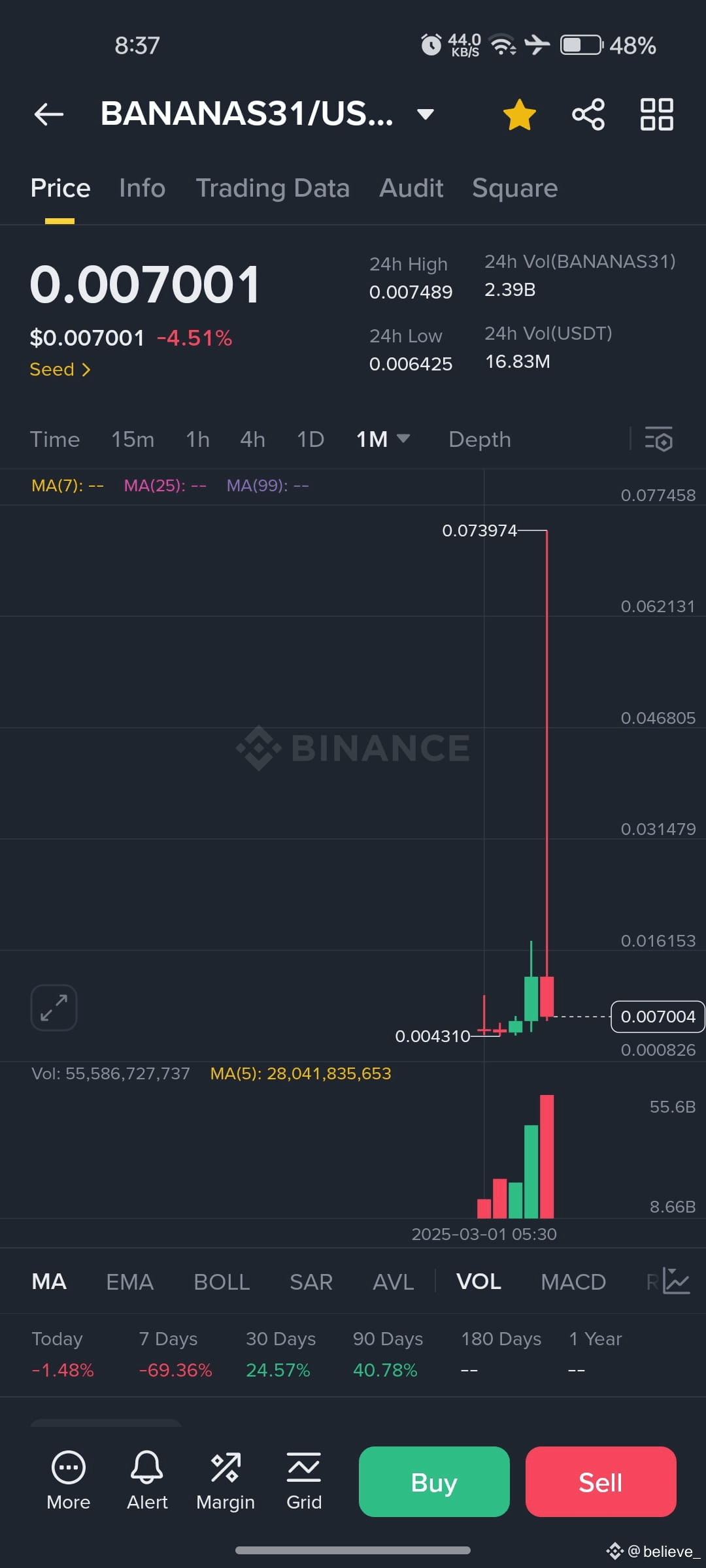Toggle the favorite star for this pair
Image resolution: width=706 pixels, height=1568 pixels.
(520, 115)
